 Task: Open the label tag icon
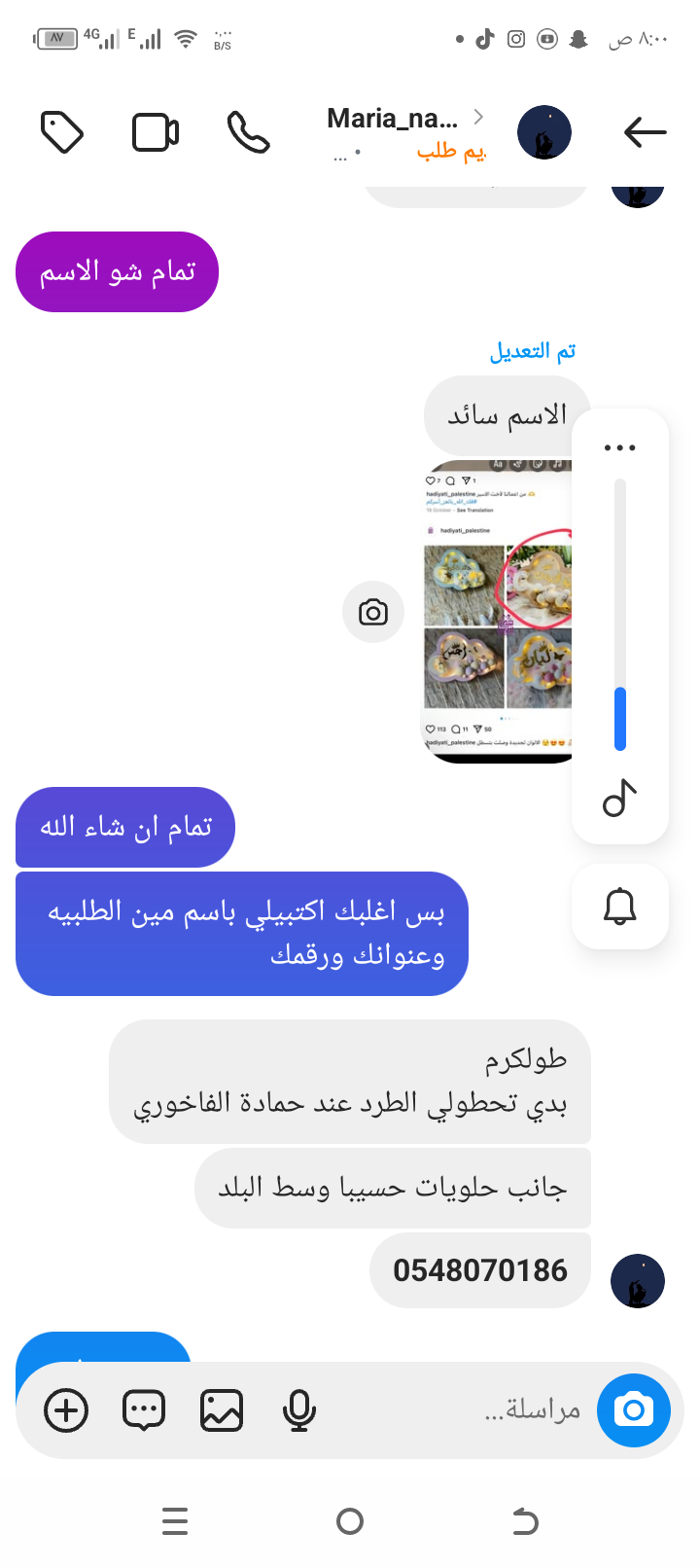tap(62, 132)
